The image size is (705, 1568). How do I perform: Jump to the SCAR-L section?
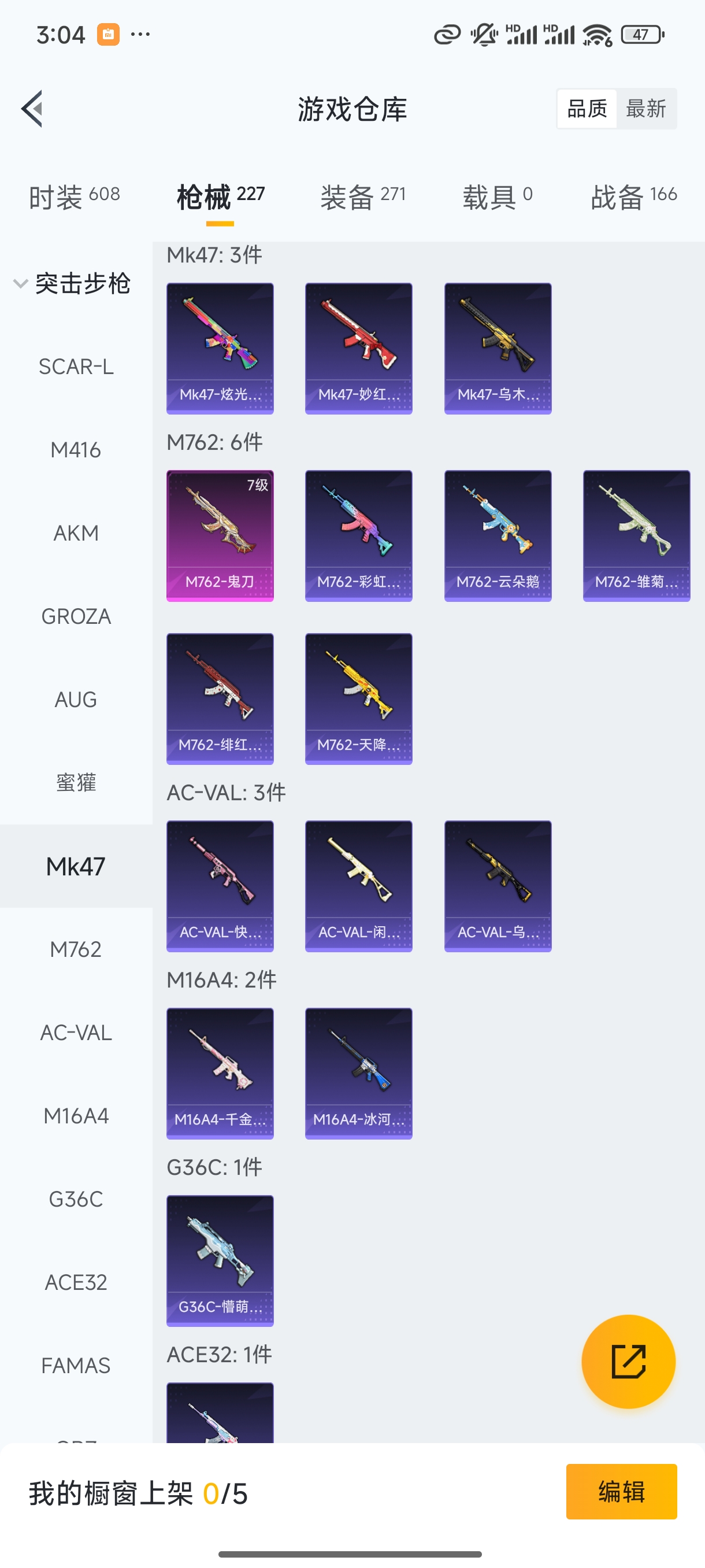coord(76,367)
